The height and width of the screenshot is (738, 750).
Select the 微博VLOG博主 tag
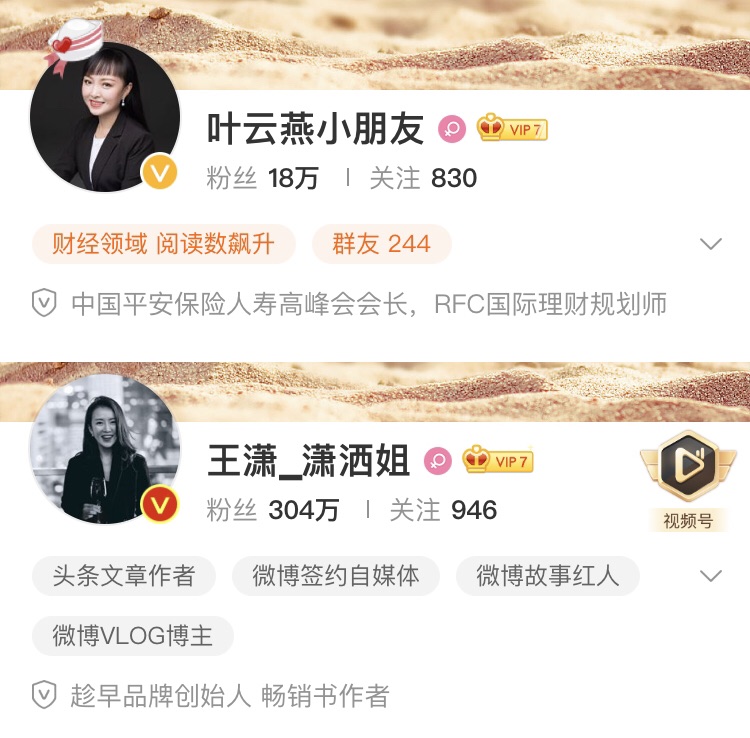point(132,636)
